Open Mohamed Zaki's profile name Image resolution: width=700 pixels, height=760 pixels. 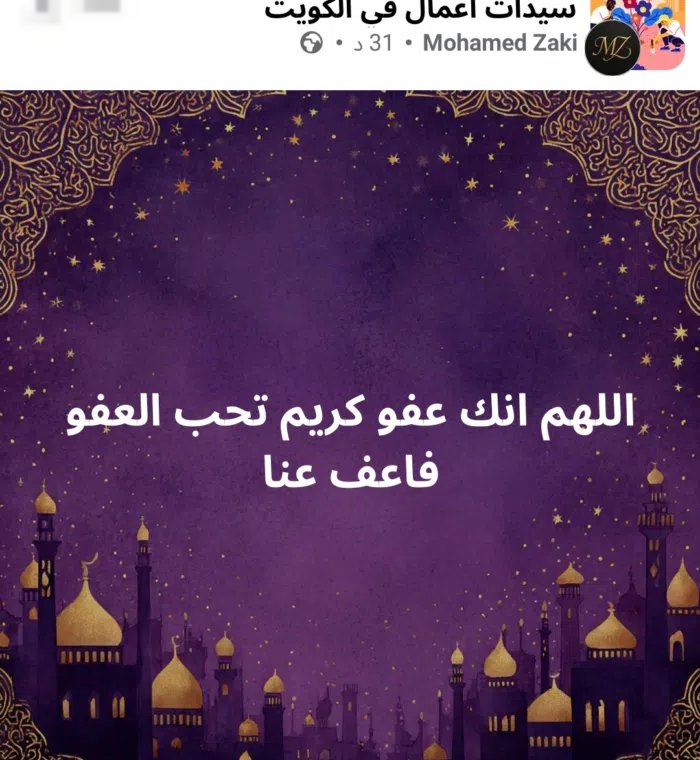pyautogui.click(x=500, y=44)
